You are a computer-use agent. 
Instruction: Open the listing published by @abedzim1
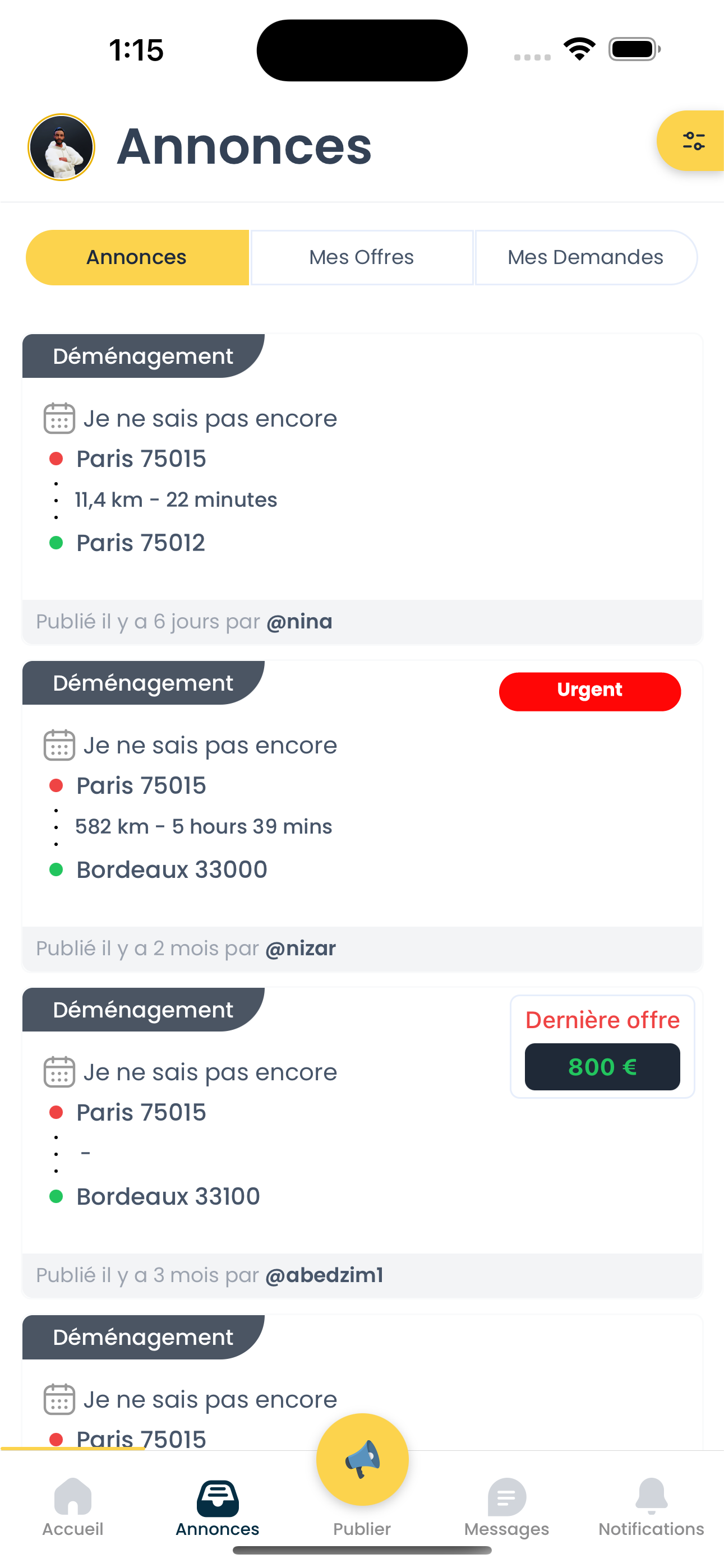click(x=362, y=1143)
